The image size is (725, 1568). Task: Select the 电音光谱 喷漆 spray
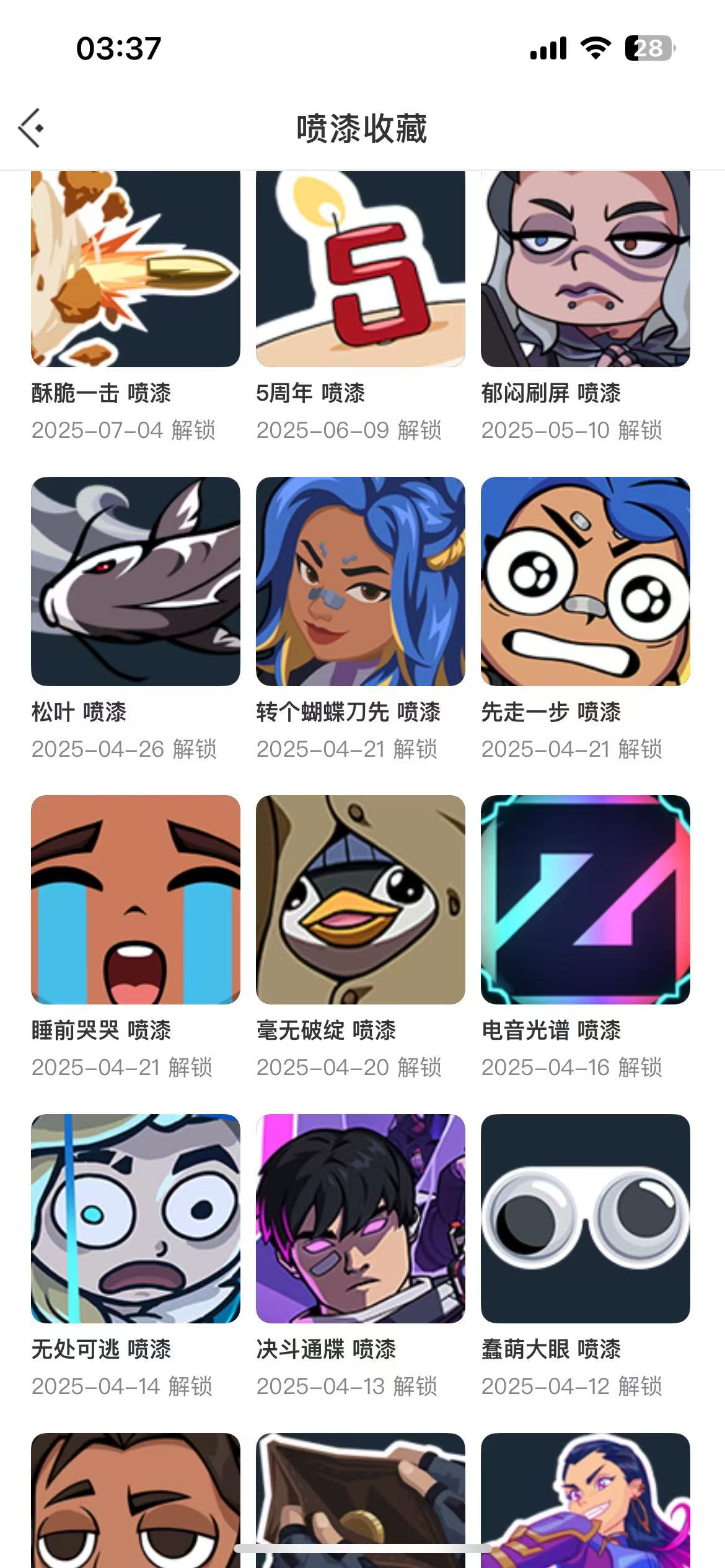click(x=585, y=899)
